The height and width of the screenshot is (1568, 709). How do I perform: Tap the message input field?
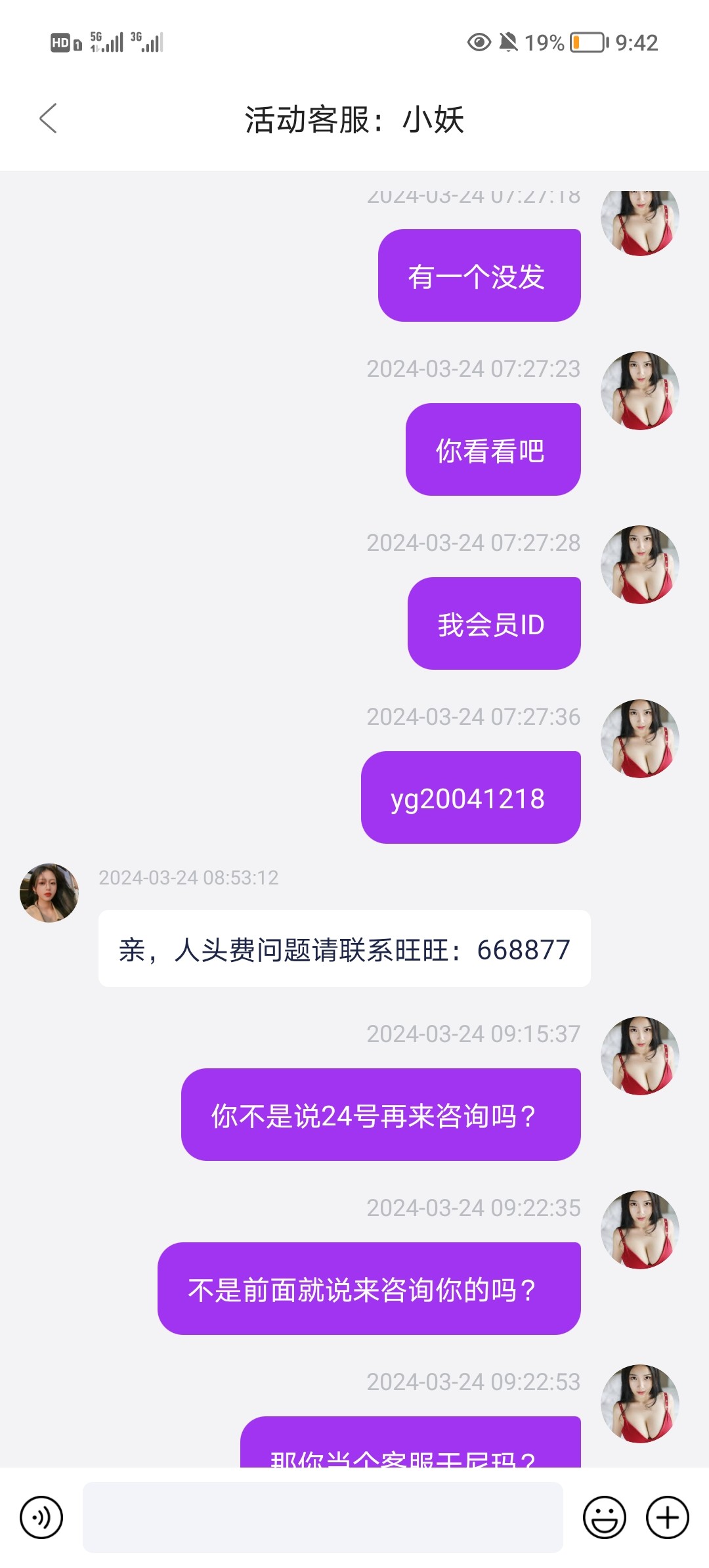coord(322,1517)
